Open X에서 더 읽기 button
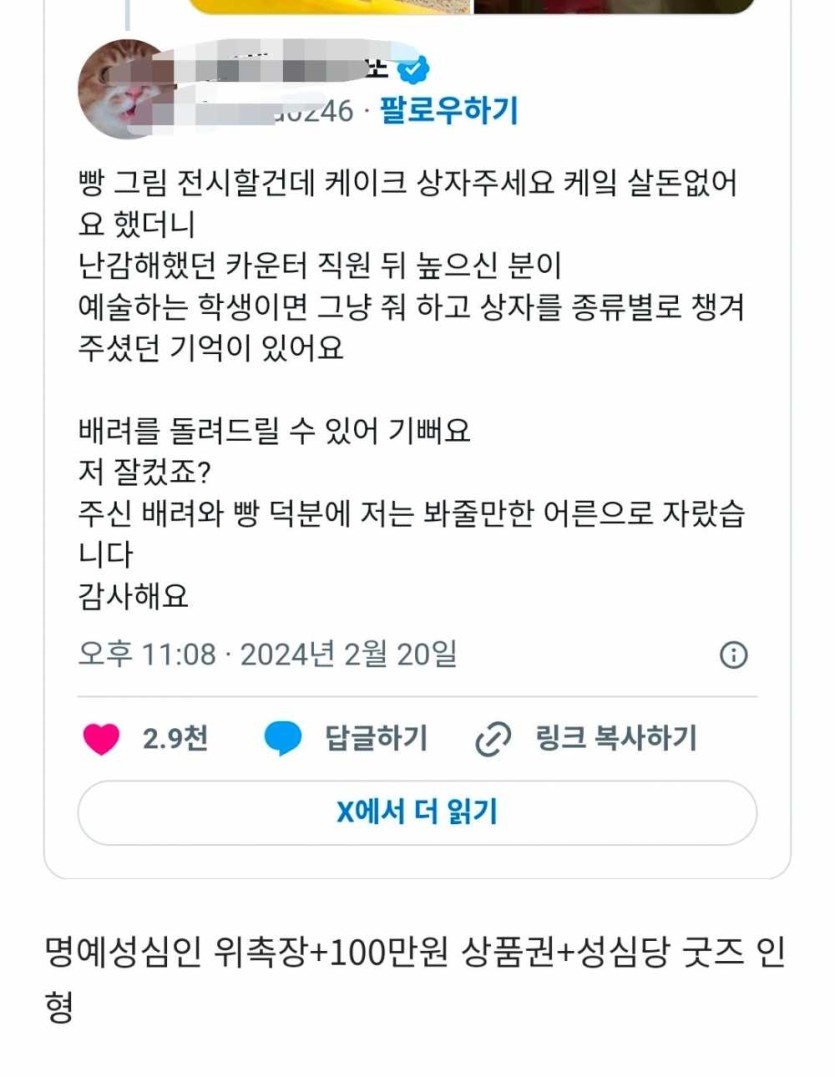The height and width of the screenshot is (1077, 835). pyautogui.click(x=417, y=813)
